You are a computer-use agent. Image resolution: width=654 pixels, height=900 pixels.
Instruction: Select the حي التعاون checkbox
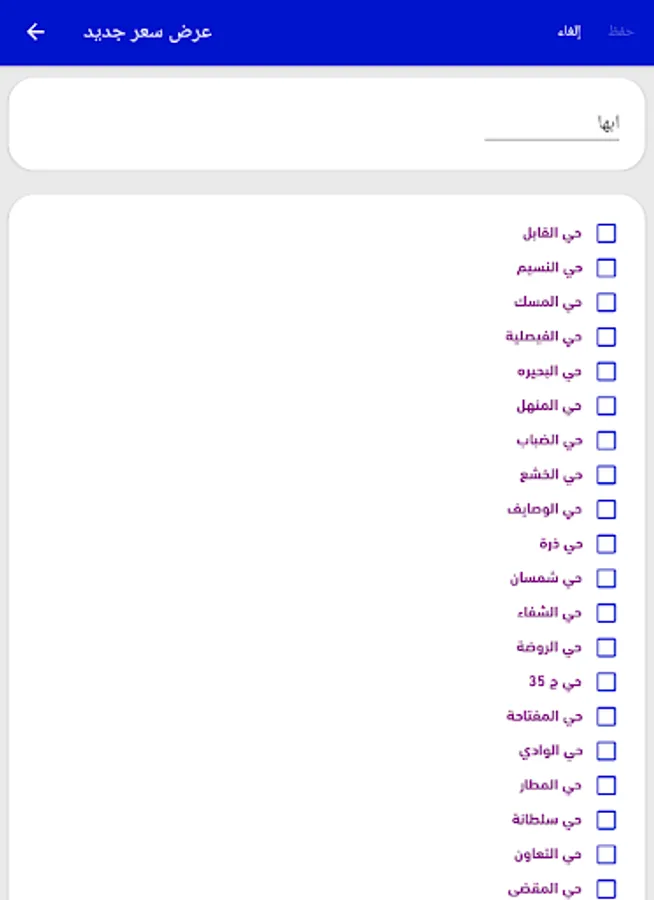[606, 855]
